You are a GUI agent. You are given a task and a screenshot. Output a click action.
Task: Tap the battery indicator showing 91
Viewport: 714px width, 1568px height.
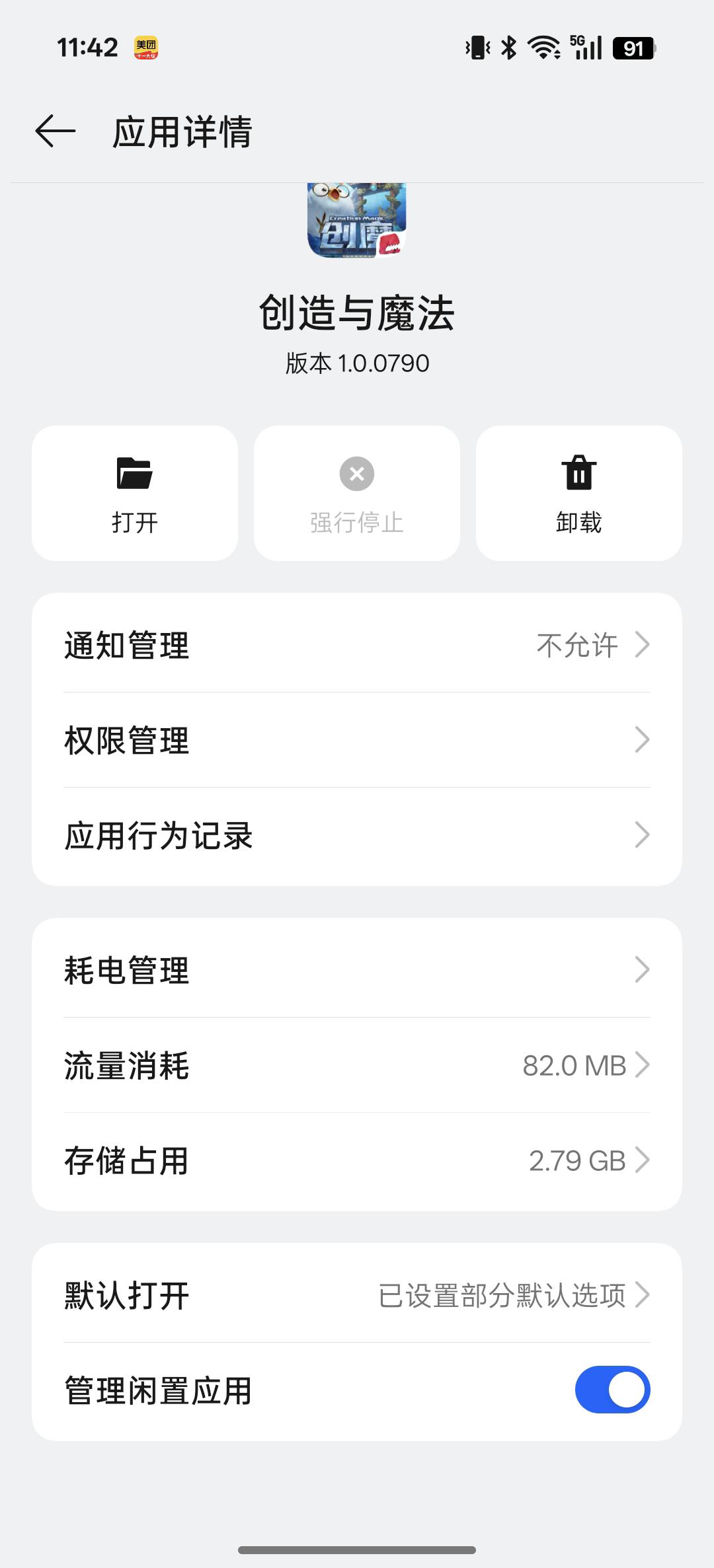coord(633,48)
